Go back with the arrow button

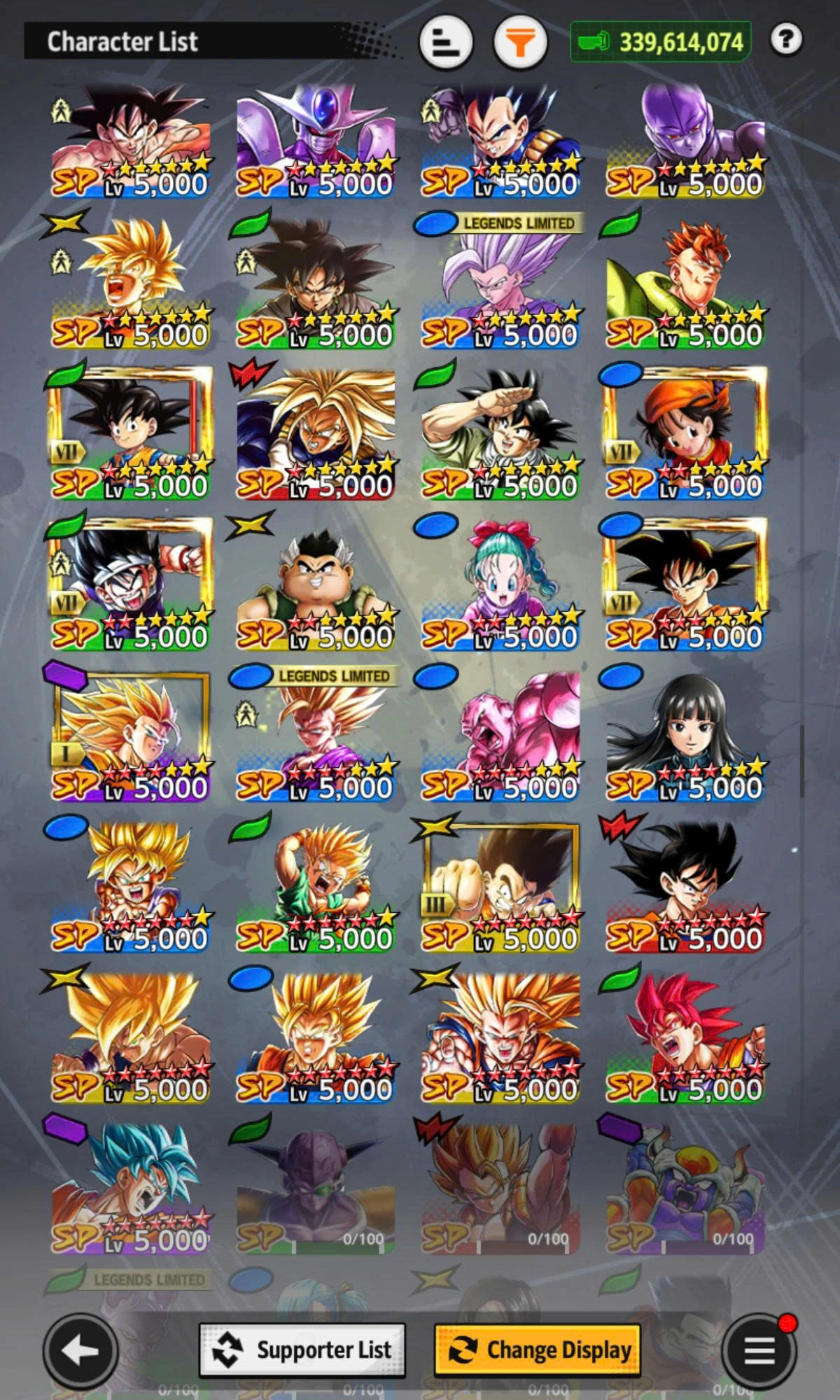(x=80, y=1350)
